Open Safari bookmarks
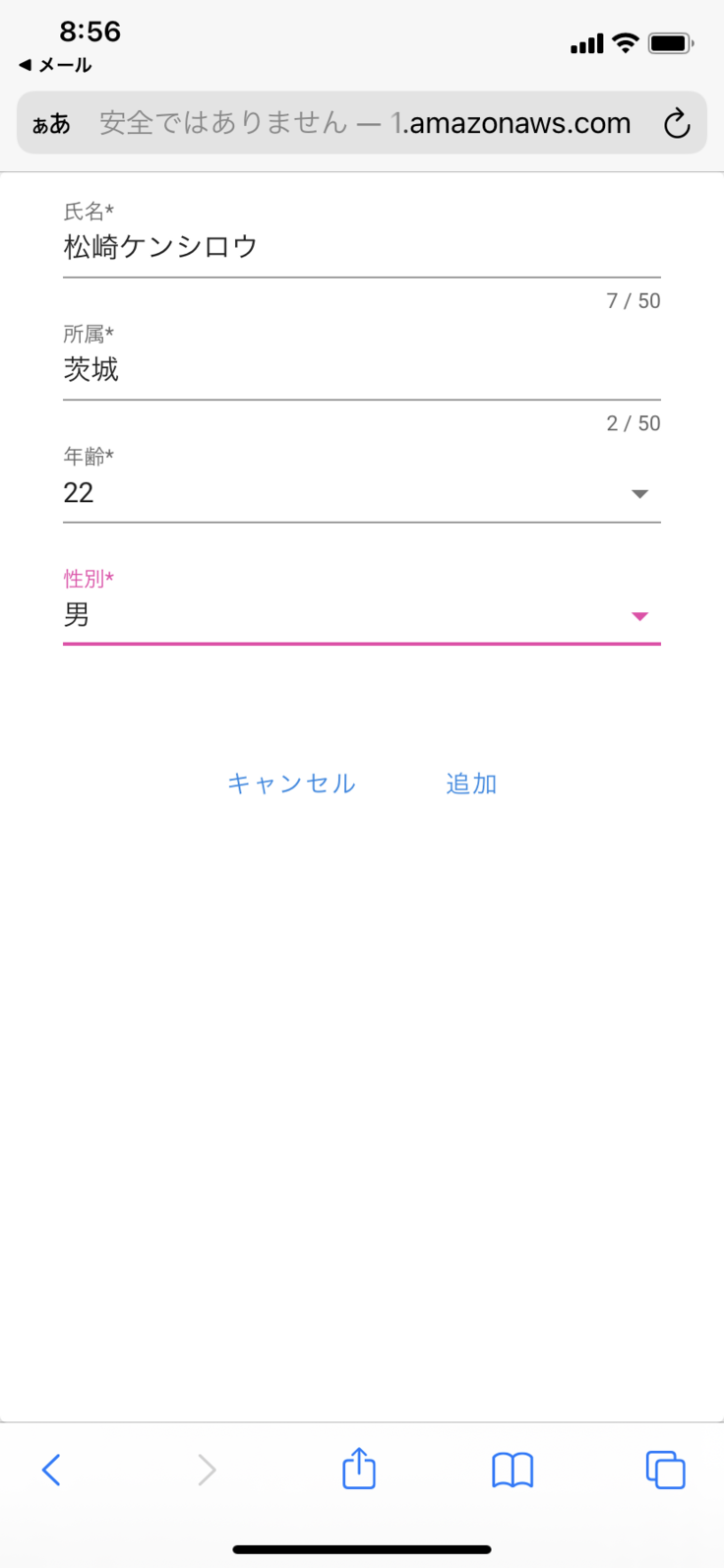 512,1470
